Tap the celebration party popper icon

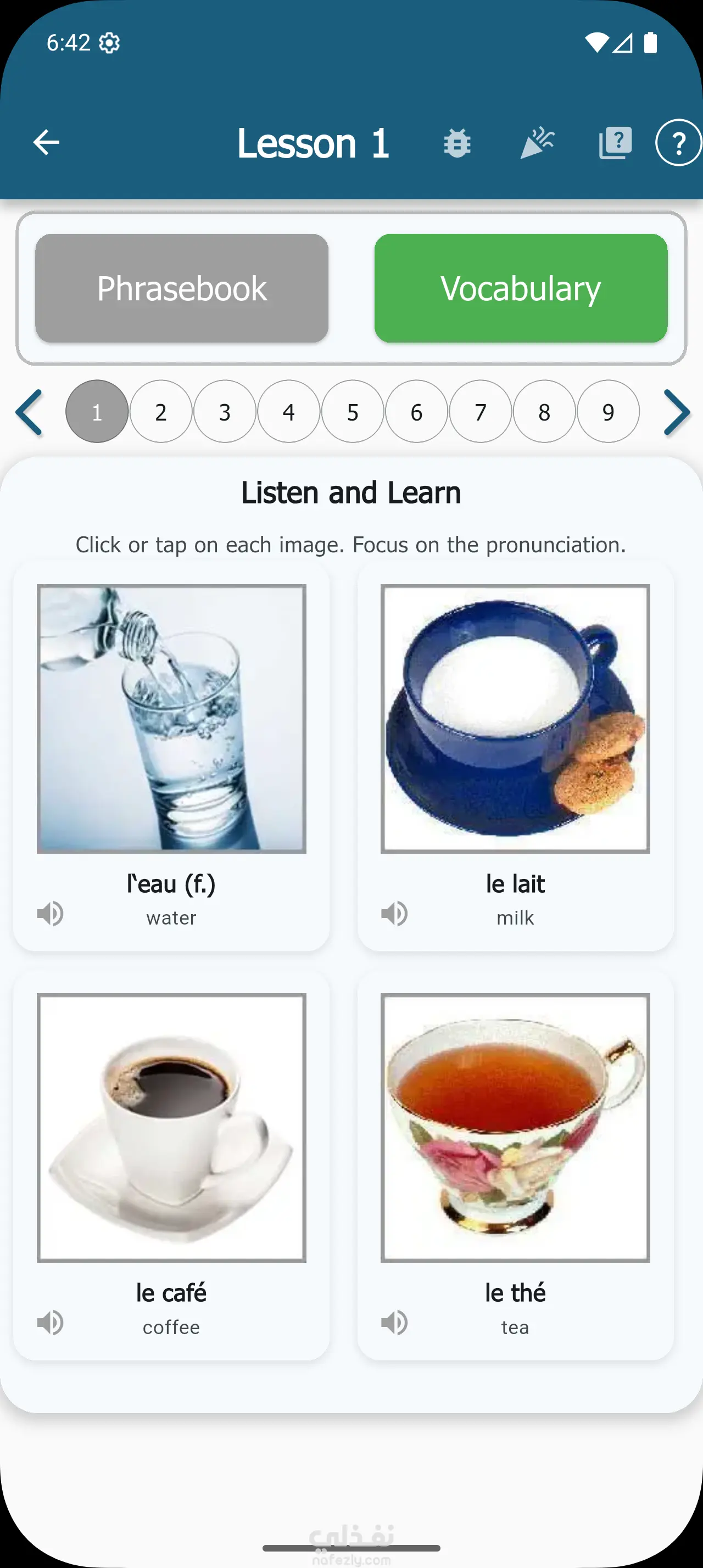pos(537,144)
